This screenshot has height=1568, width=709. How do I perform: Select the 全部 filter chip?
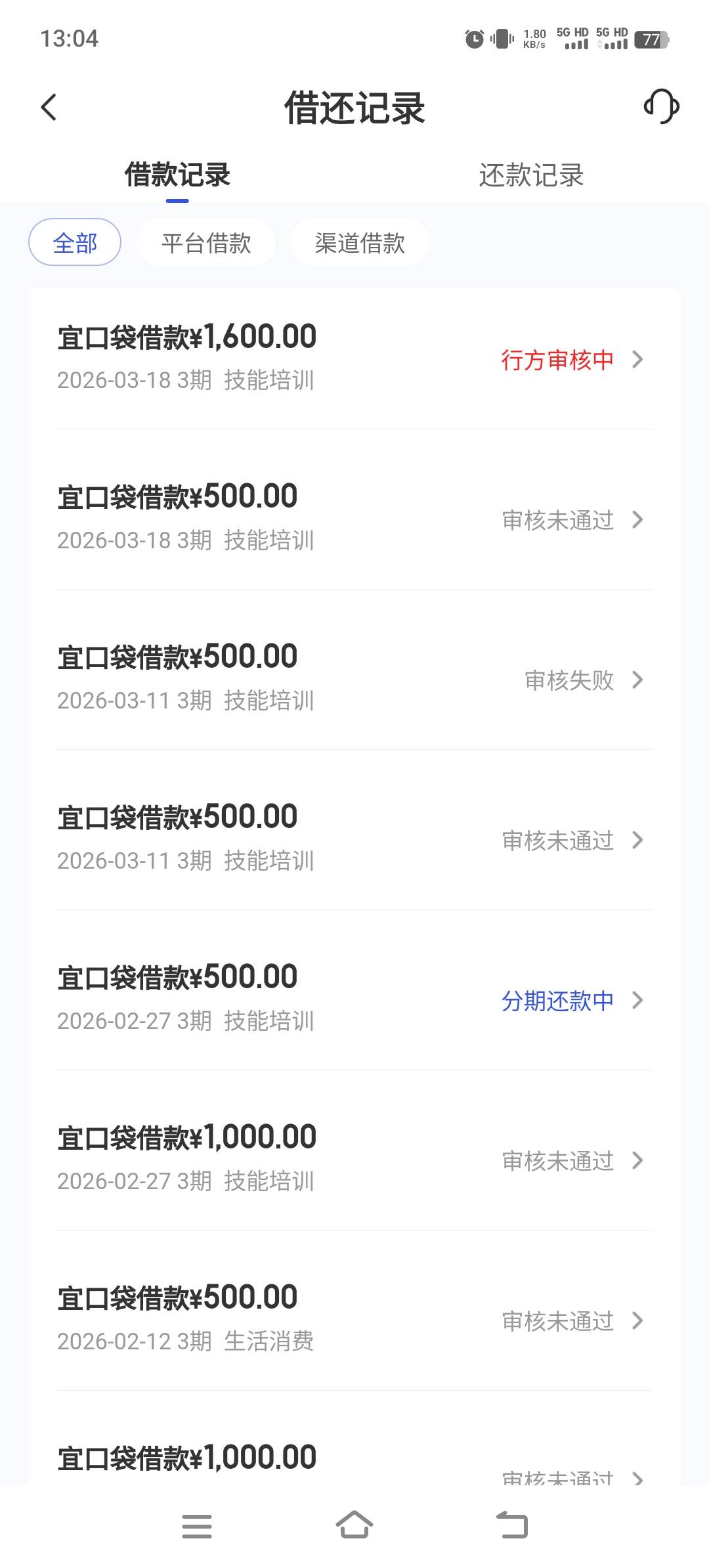coord(75,243)
